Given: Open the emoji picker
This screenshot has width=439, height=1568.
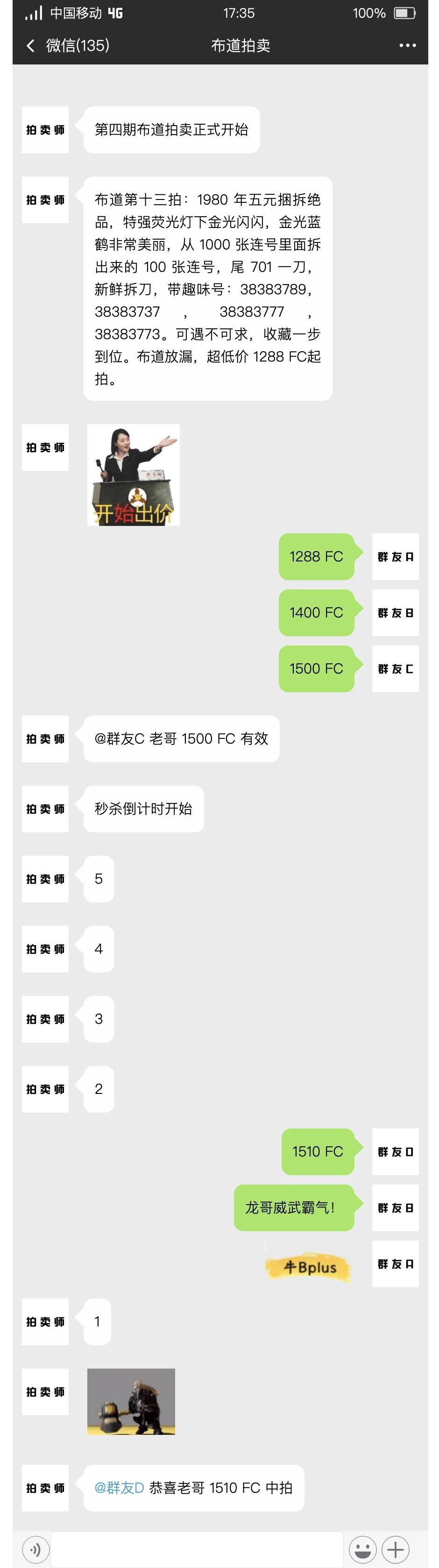Looking at the screenshot, I should coord(363,1548).
